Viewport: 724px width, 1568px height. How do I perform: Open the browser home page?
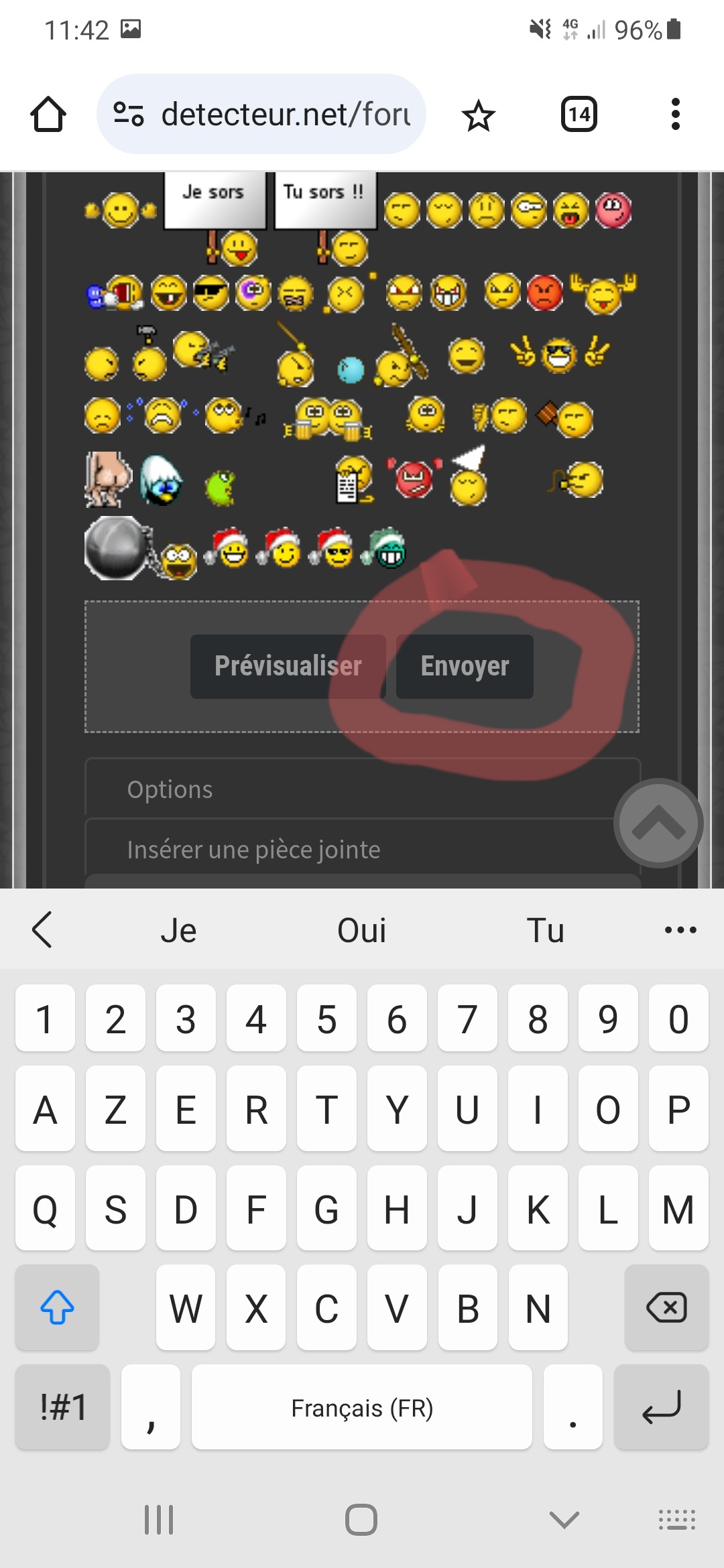pos(48,115)
